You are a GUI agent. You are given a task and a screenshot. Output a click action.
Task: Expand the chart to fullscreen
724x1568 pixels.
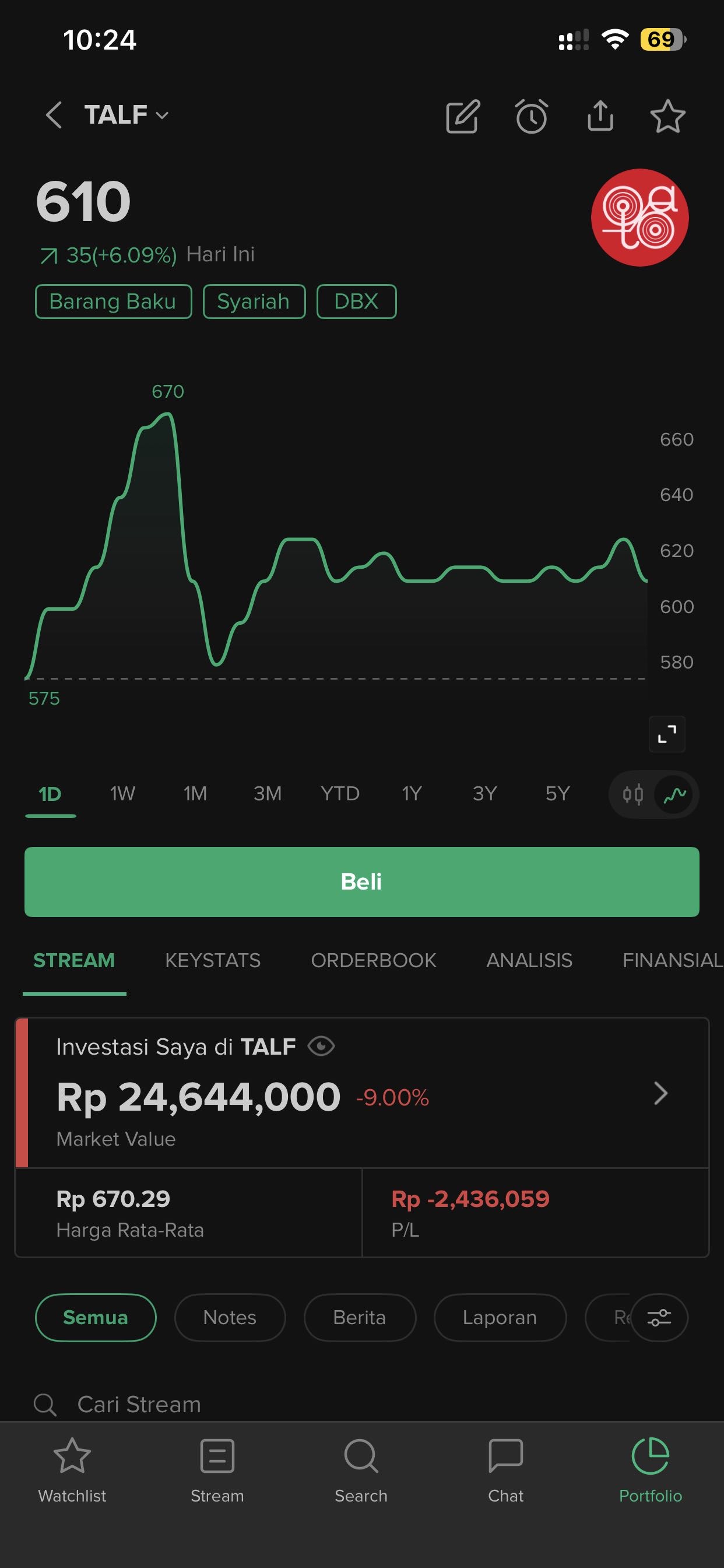coord(667,734)
